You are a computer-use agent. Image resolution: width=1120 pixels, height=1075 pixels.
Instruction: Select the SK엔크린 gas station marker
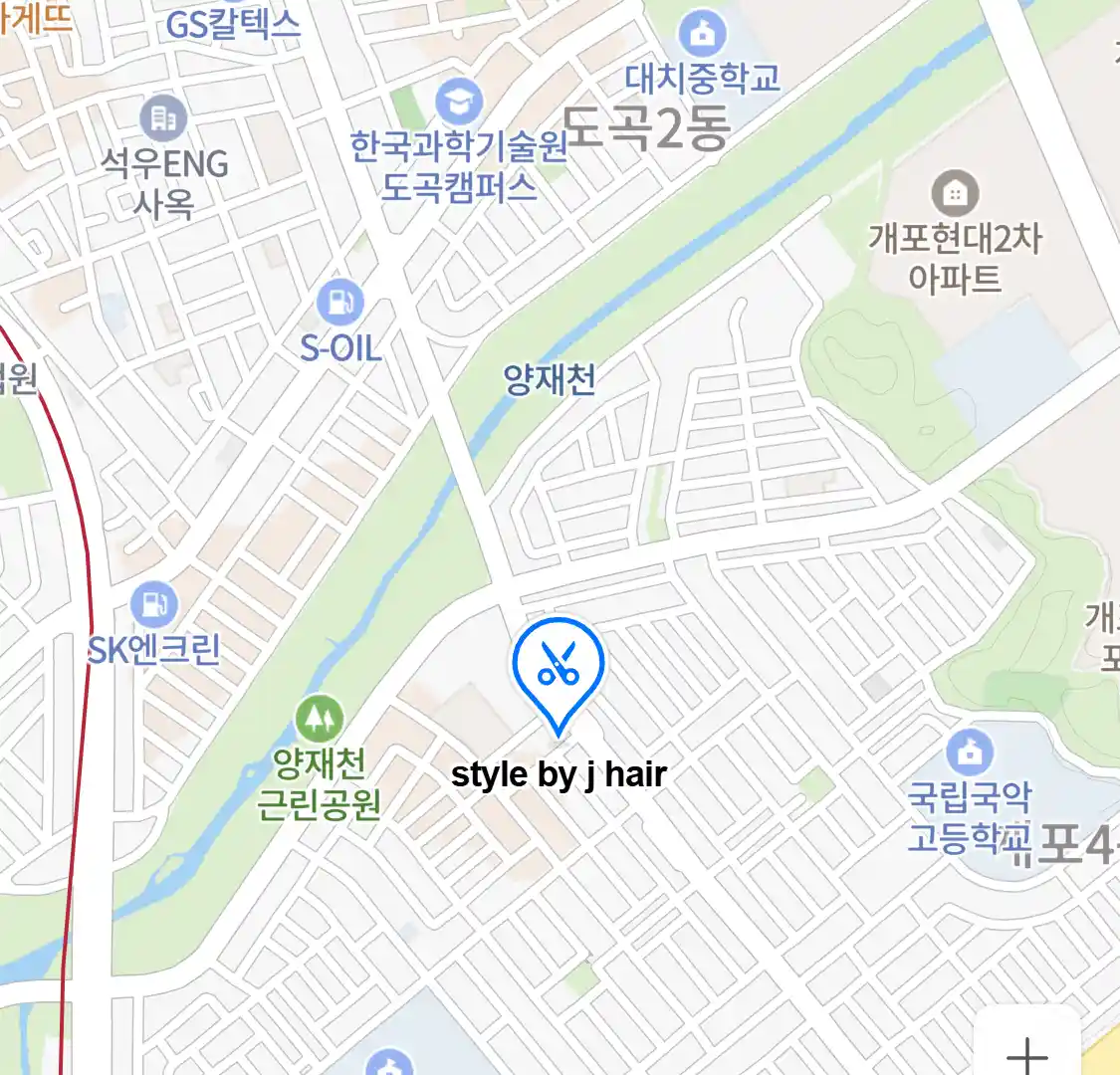154,605
